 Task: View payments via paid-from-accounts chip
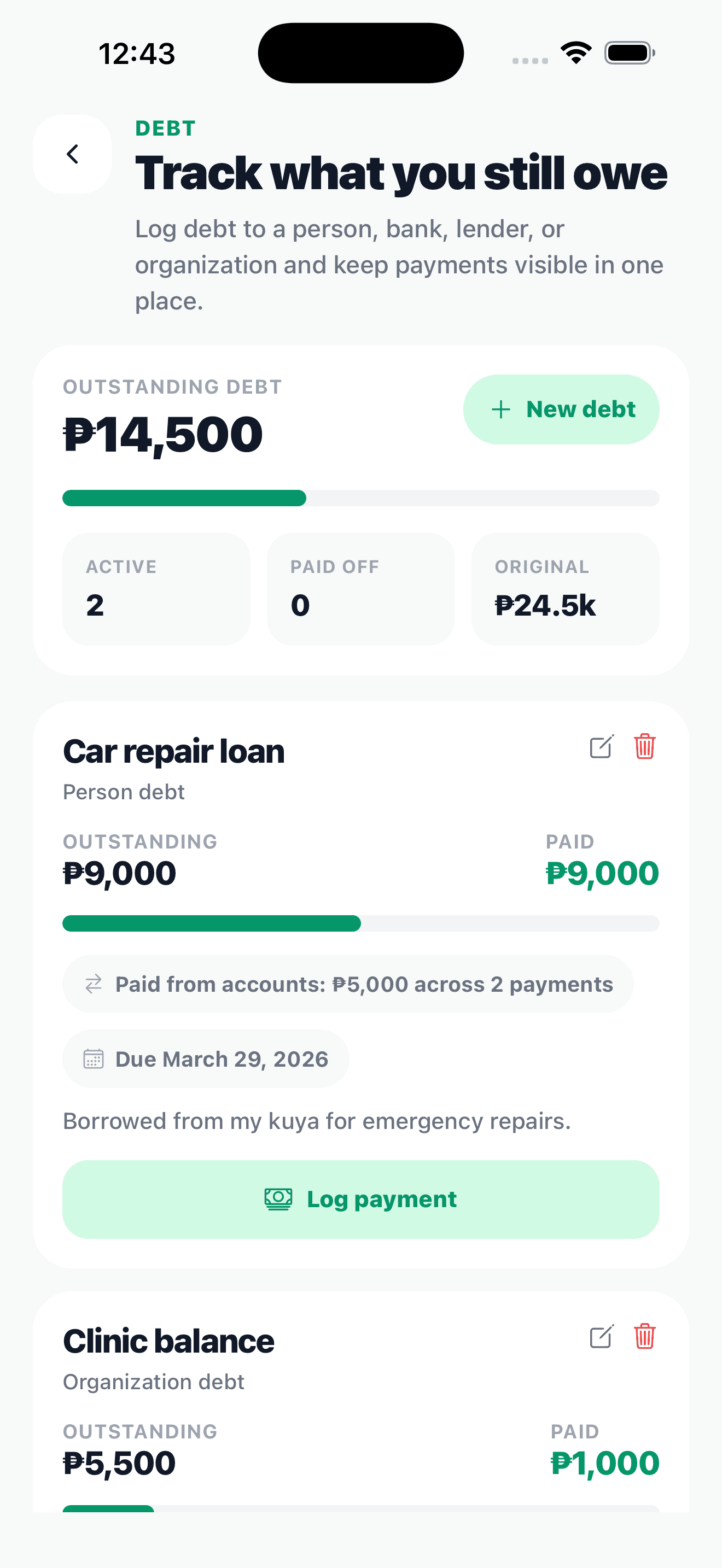click(x=346, y=984)
